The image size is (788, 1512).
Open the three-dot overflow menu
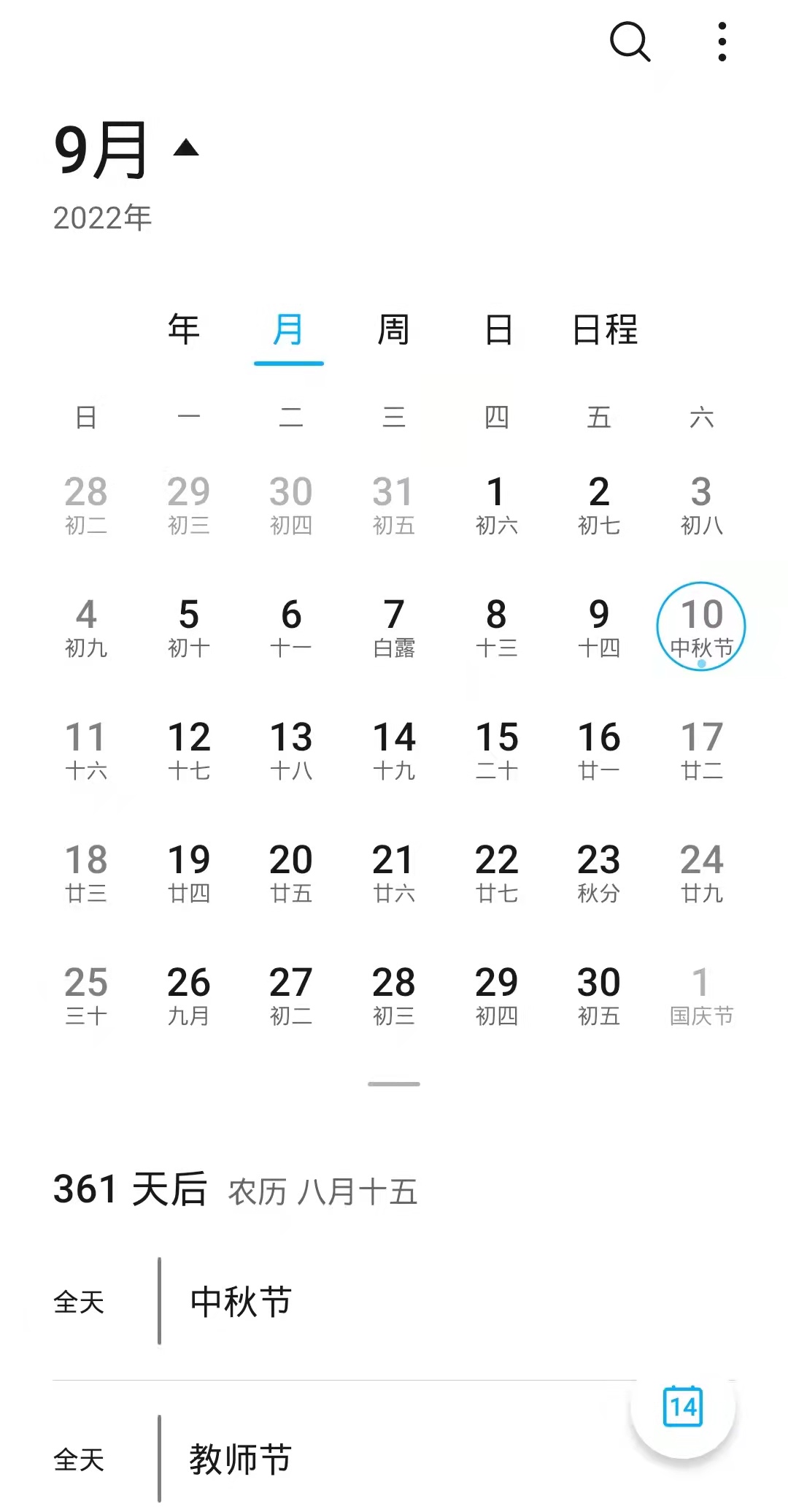click(x=722, y=42)
